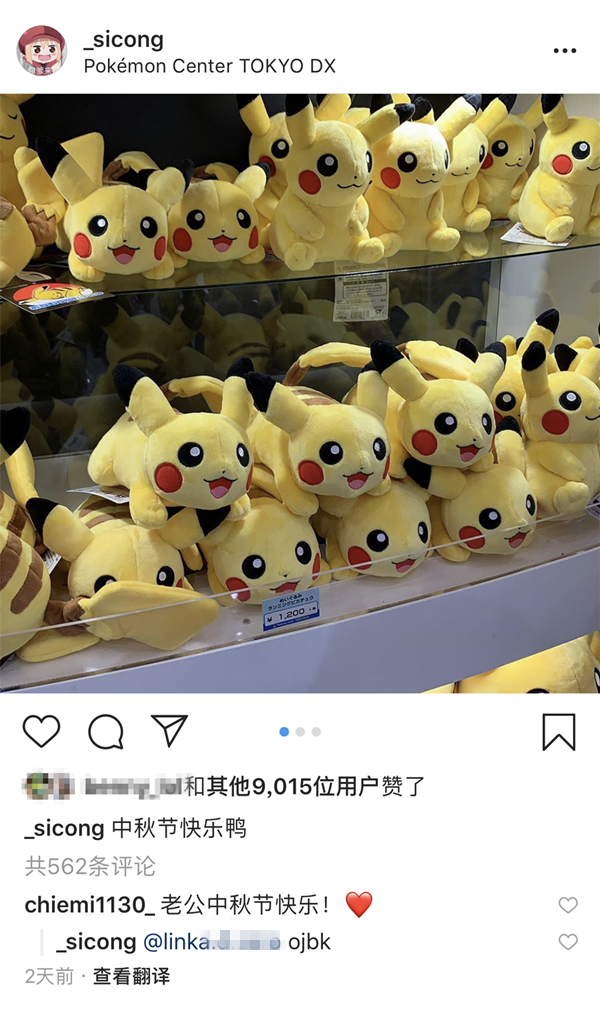Tap the 查看翻译 translation link
The width and height of the screenshot is (600, 1010).
pos(131,977)
